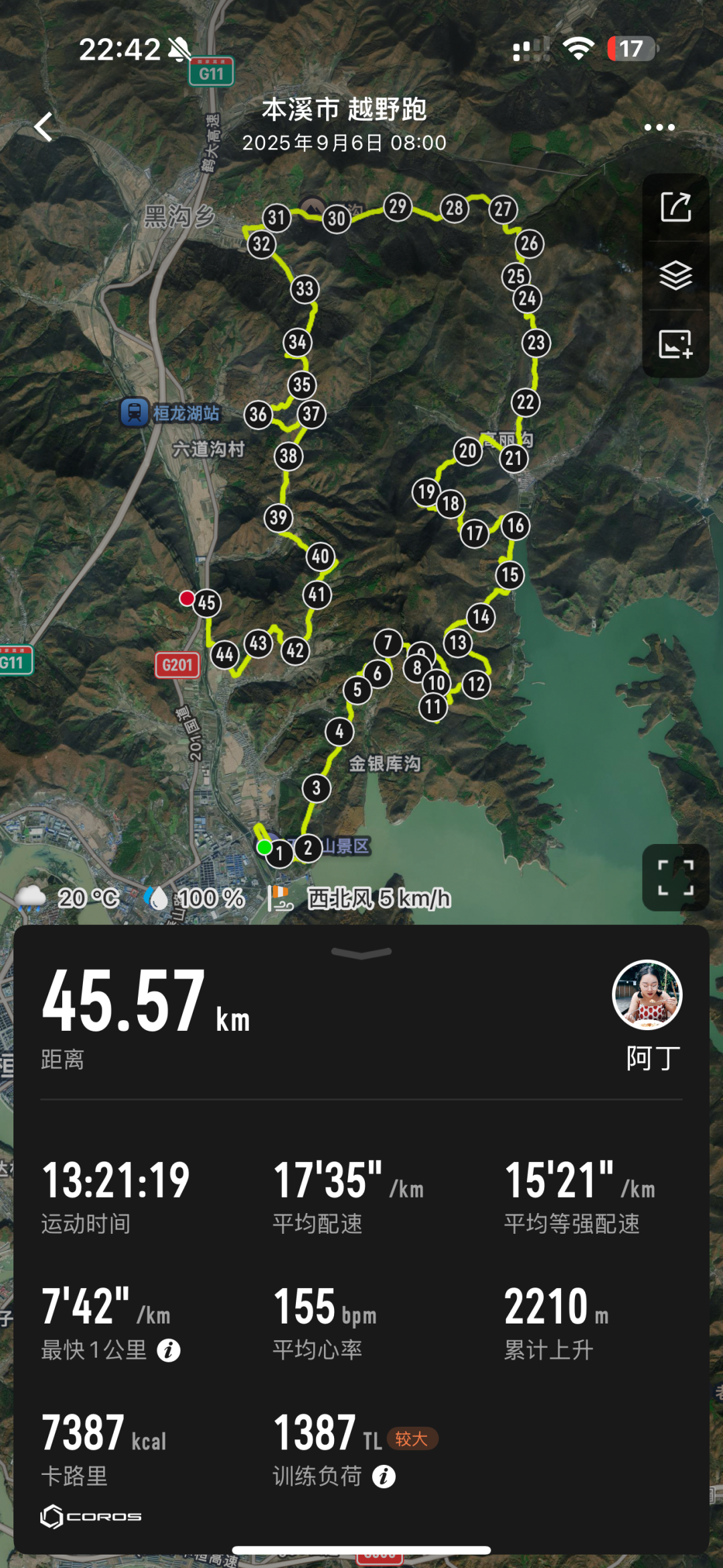Share this trail run activity
Screen dimensions: 723x1568
[x=675, y=207]
